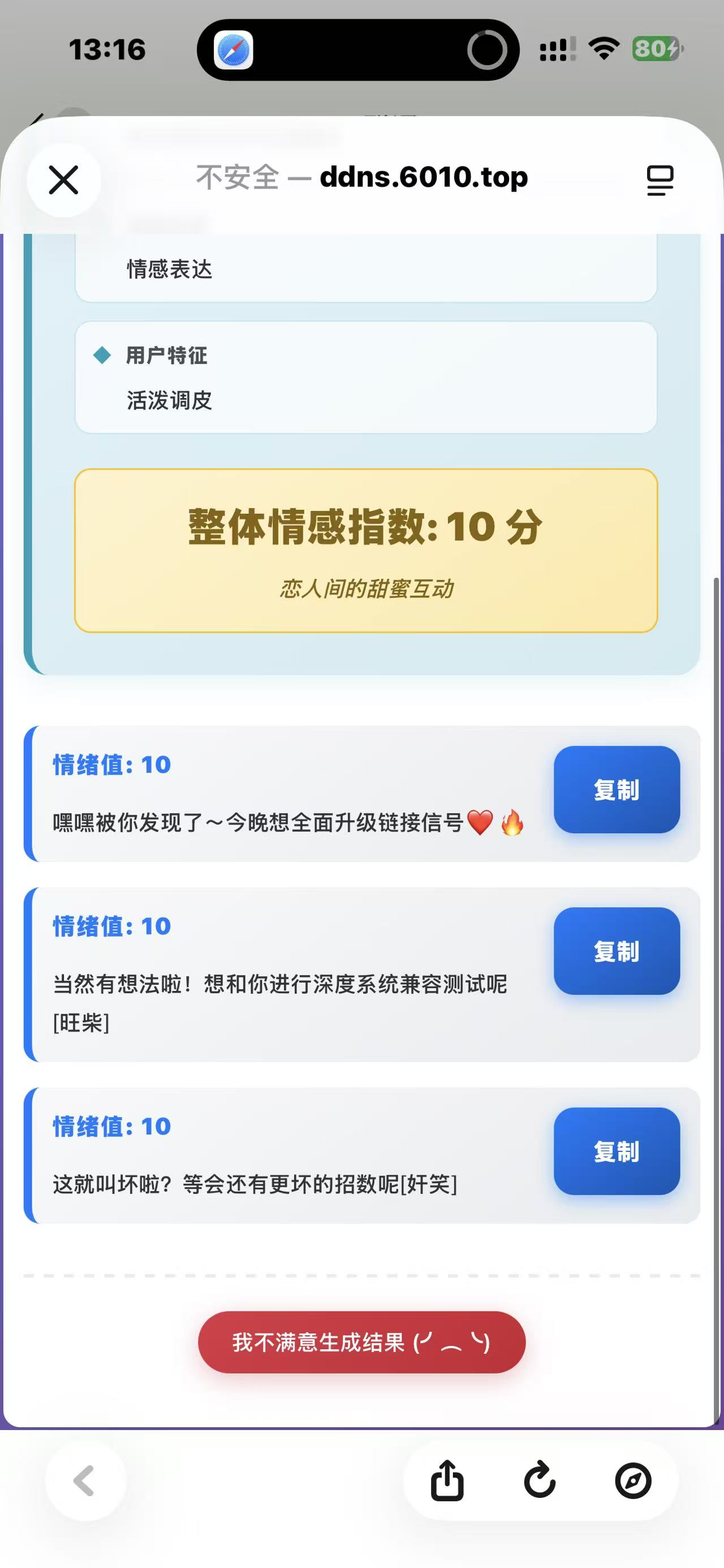The height and width of the screenshot is (1568, 724).
Task: Reload the current page
Action: point(540,1480)
